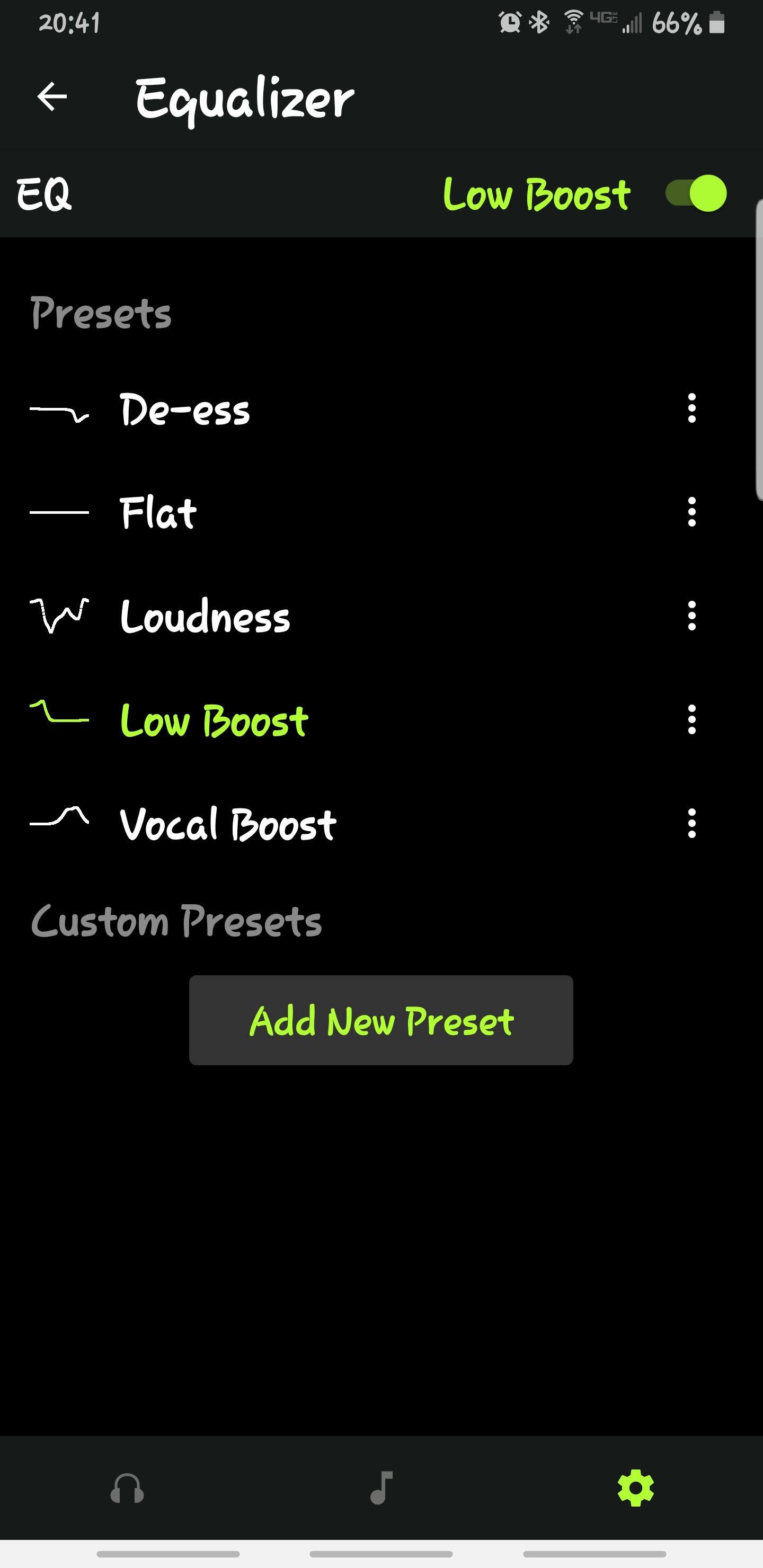Go back from the Equalizer screen

pos(52,97)
